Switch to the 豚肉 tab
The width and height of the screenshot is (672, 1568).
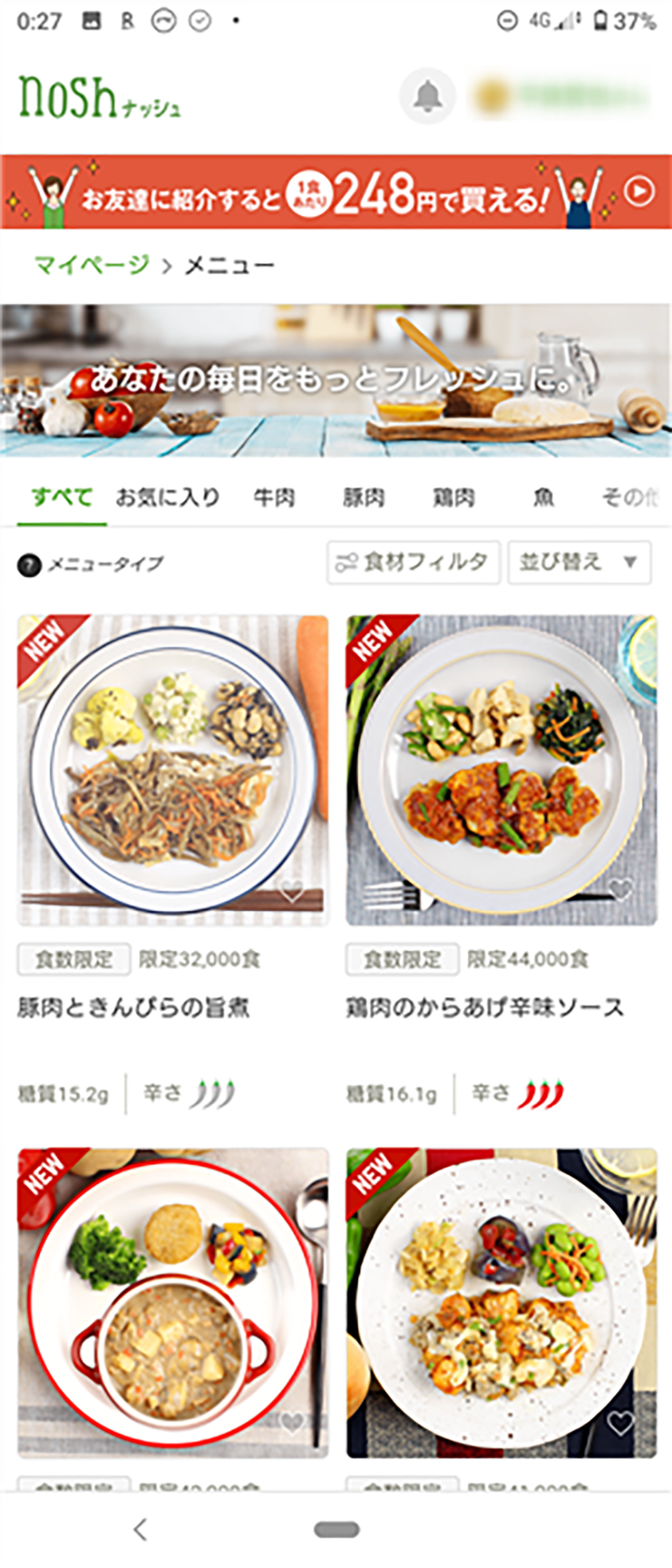pyautogui.click(x=364, y=498)
